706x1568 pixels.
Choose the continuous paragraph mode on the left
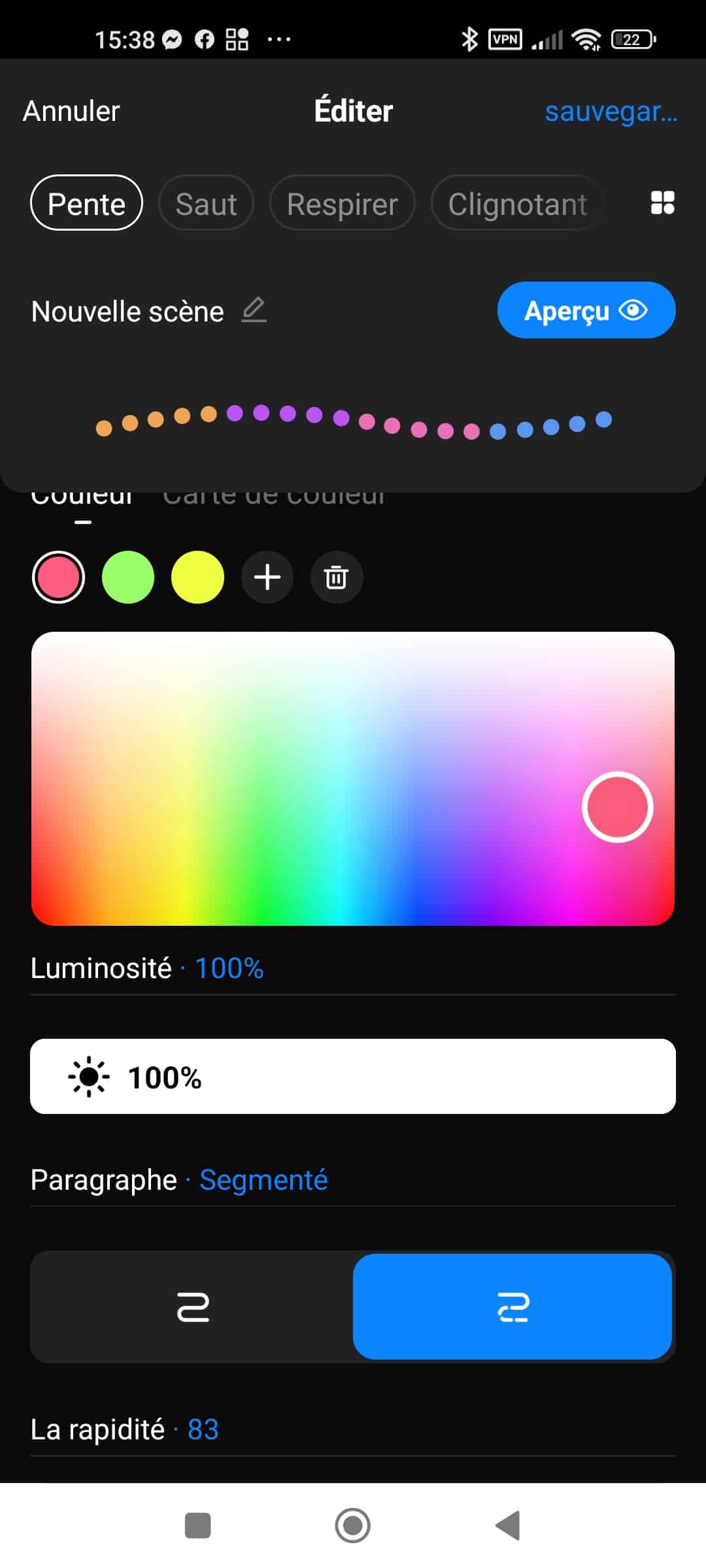193,1307
